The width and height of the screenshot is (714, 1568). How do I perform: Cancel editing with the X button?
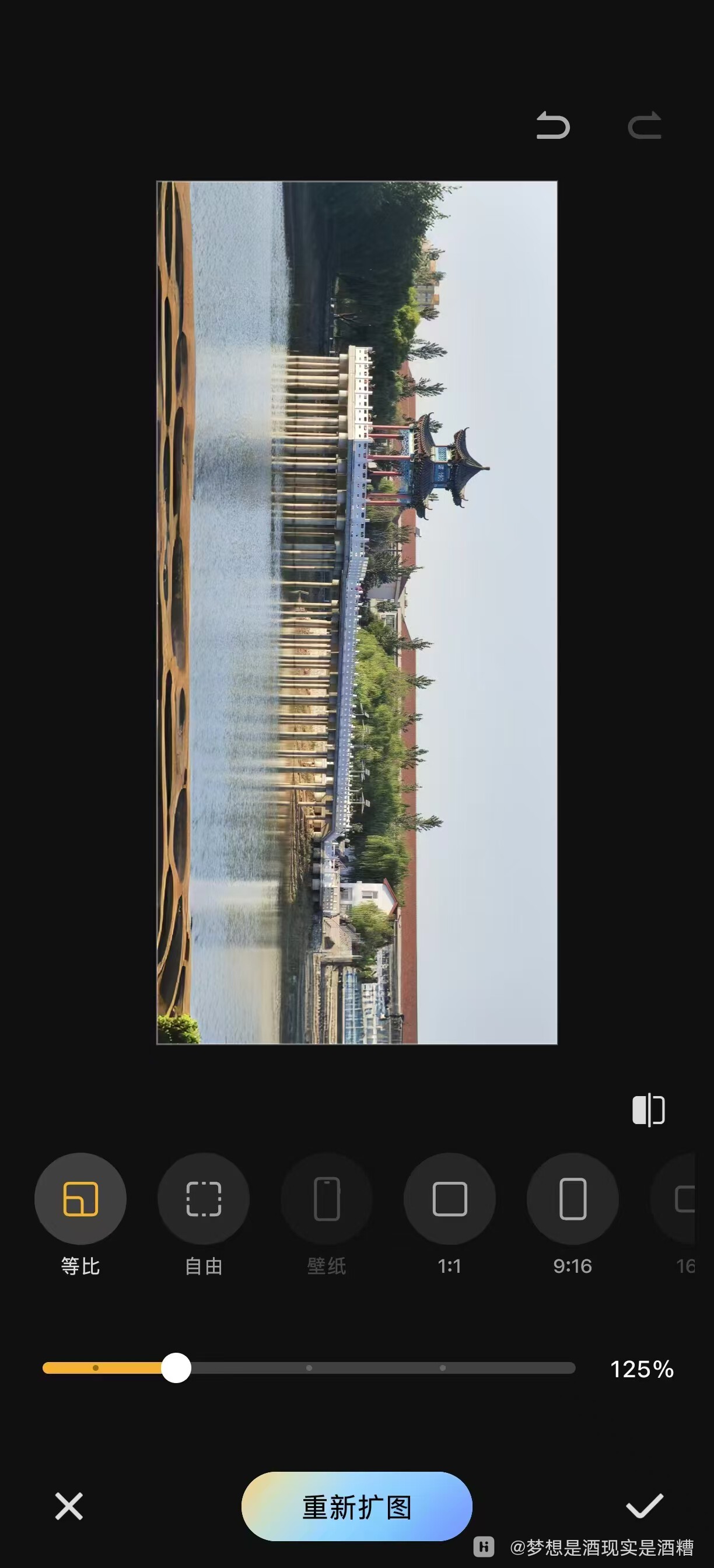tap(69, 1506)
